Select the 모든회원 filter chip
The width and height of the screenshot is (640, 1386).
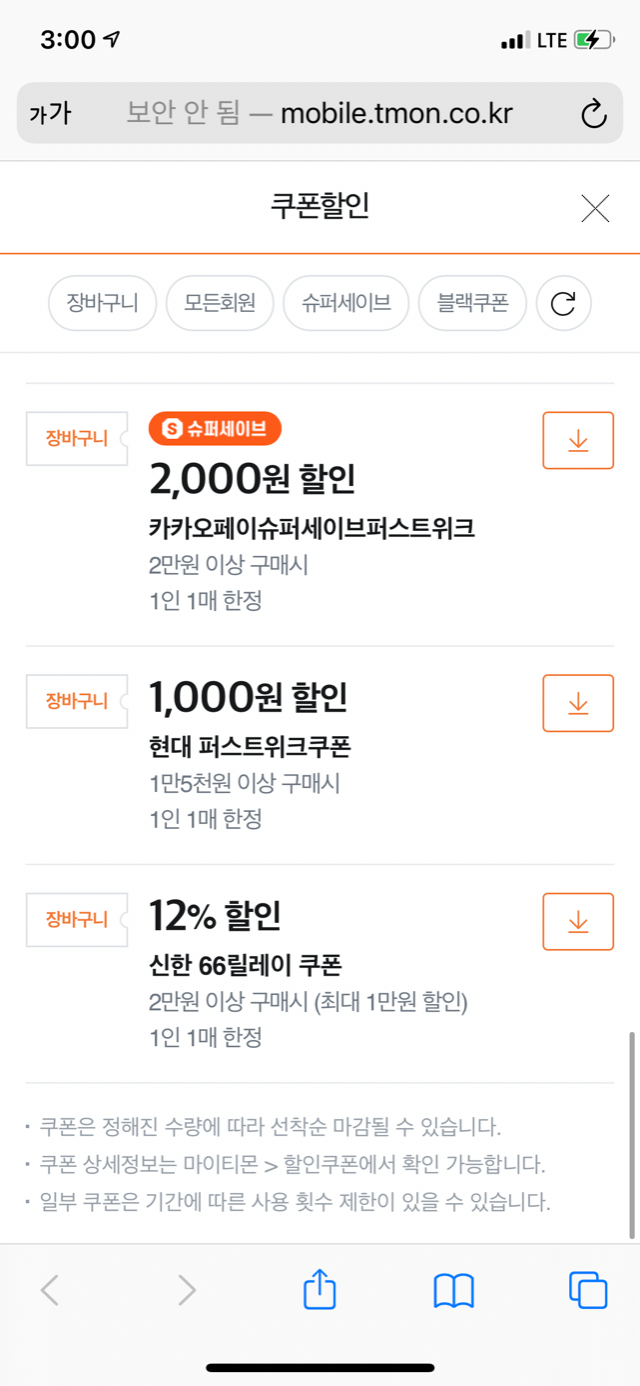coord(219,303)
